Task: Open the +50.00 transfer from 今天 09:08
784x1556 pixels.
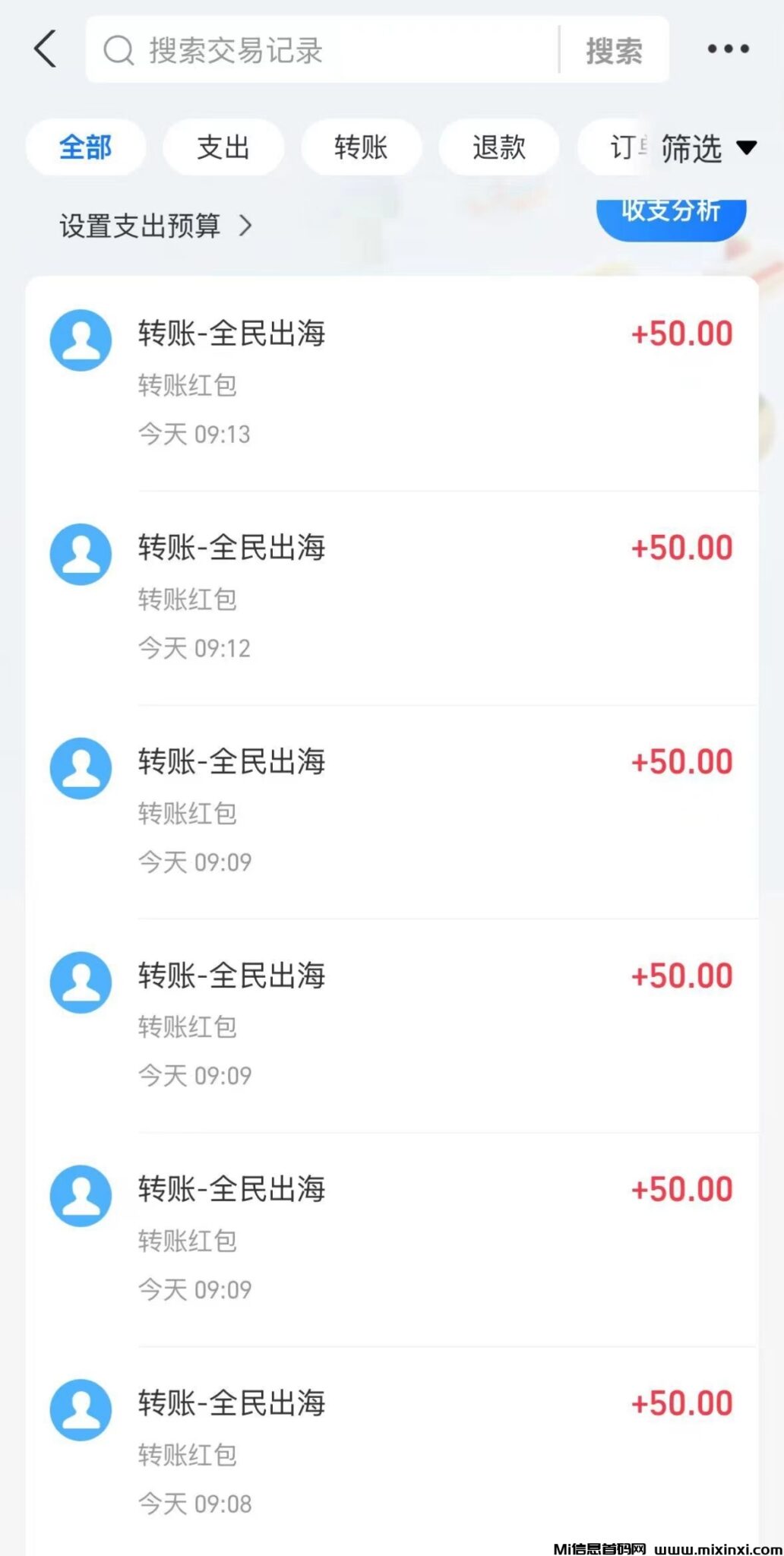Action: point(391,1453)
